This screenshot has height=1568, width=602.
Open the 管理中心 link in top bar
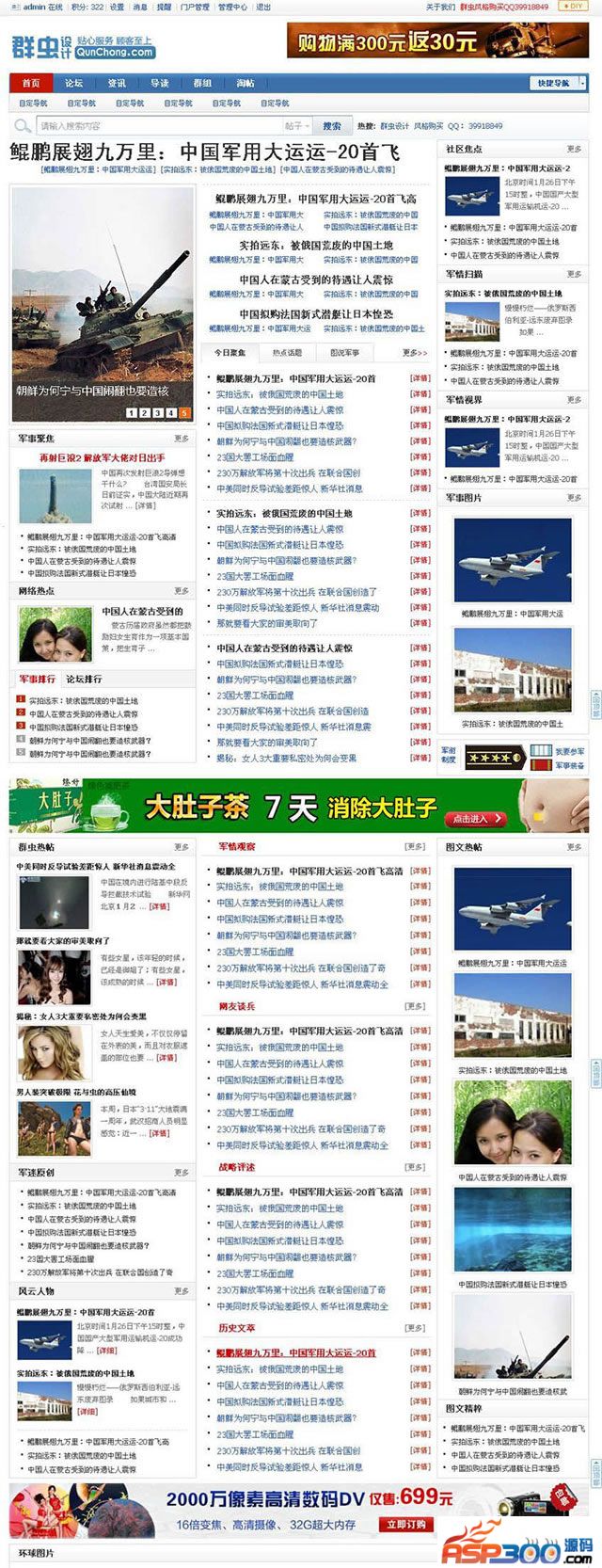232,7
